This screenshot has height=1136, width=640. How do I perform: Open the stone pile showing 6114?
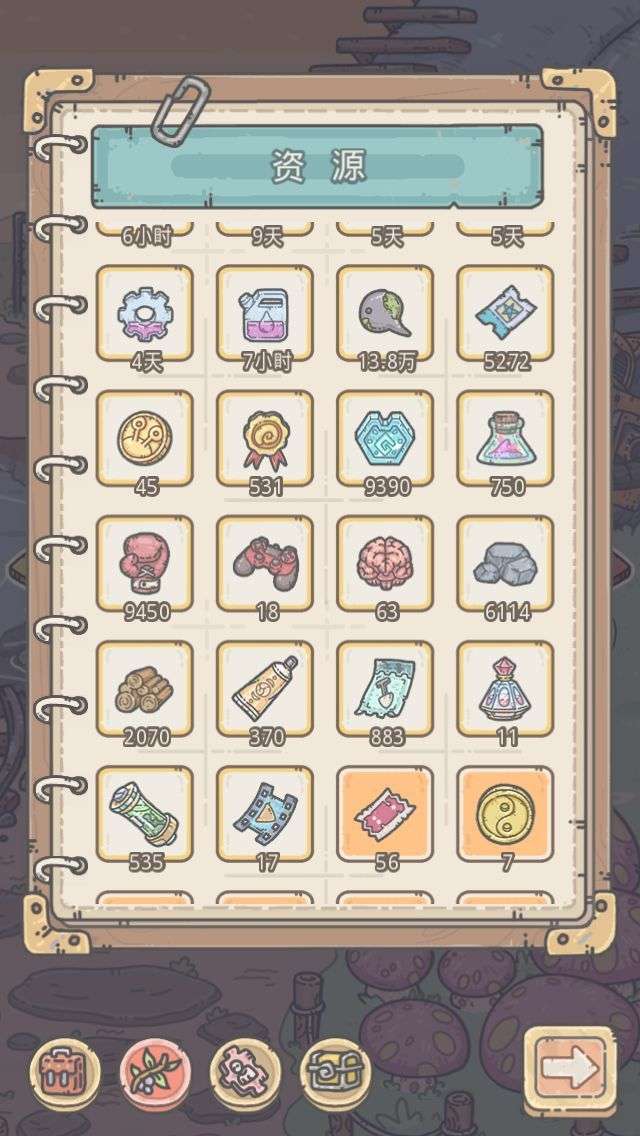click(x=505, y=562)
